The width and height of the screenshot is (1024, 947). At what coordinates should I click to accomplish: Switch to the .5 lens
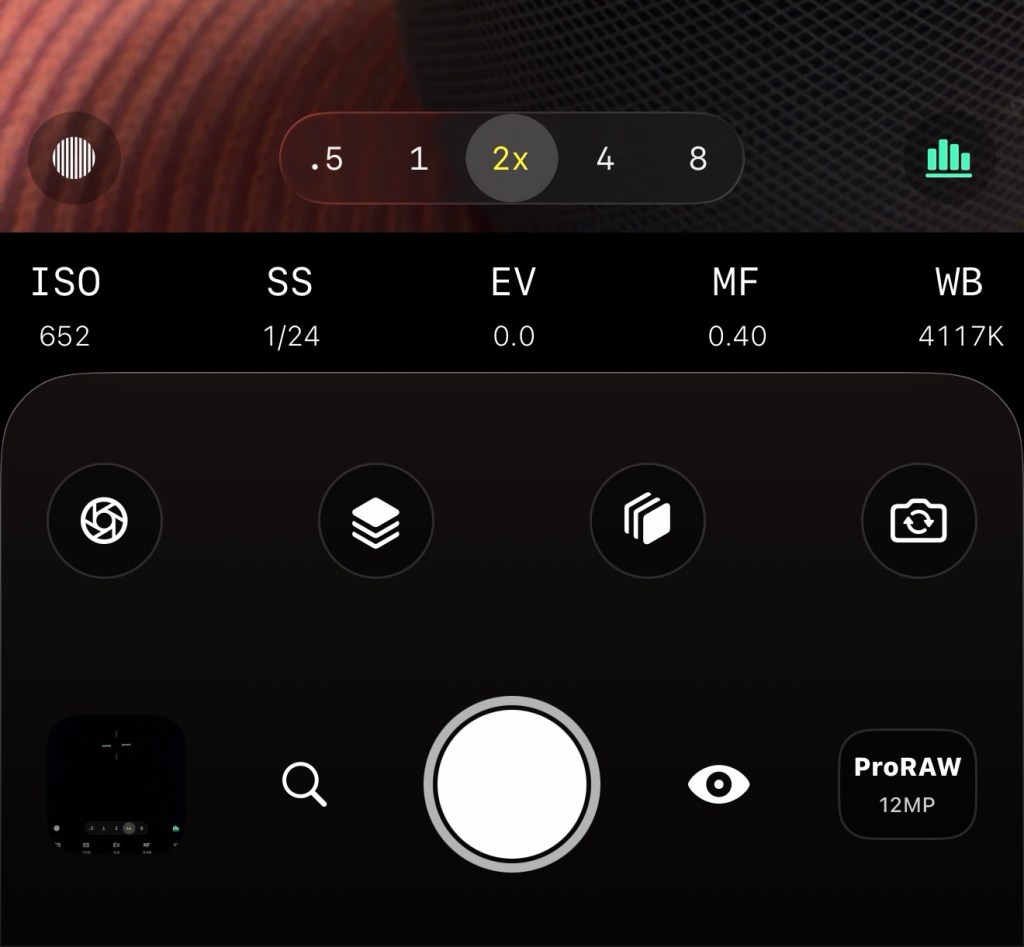point(326,158)
